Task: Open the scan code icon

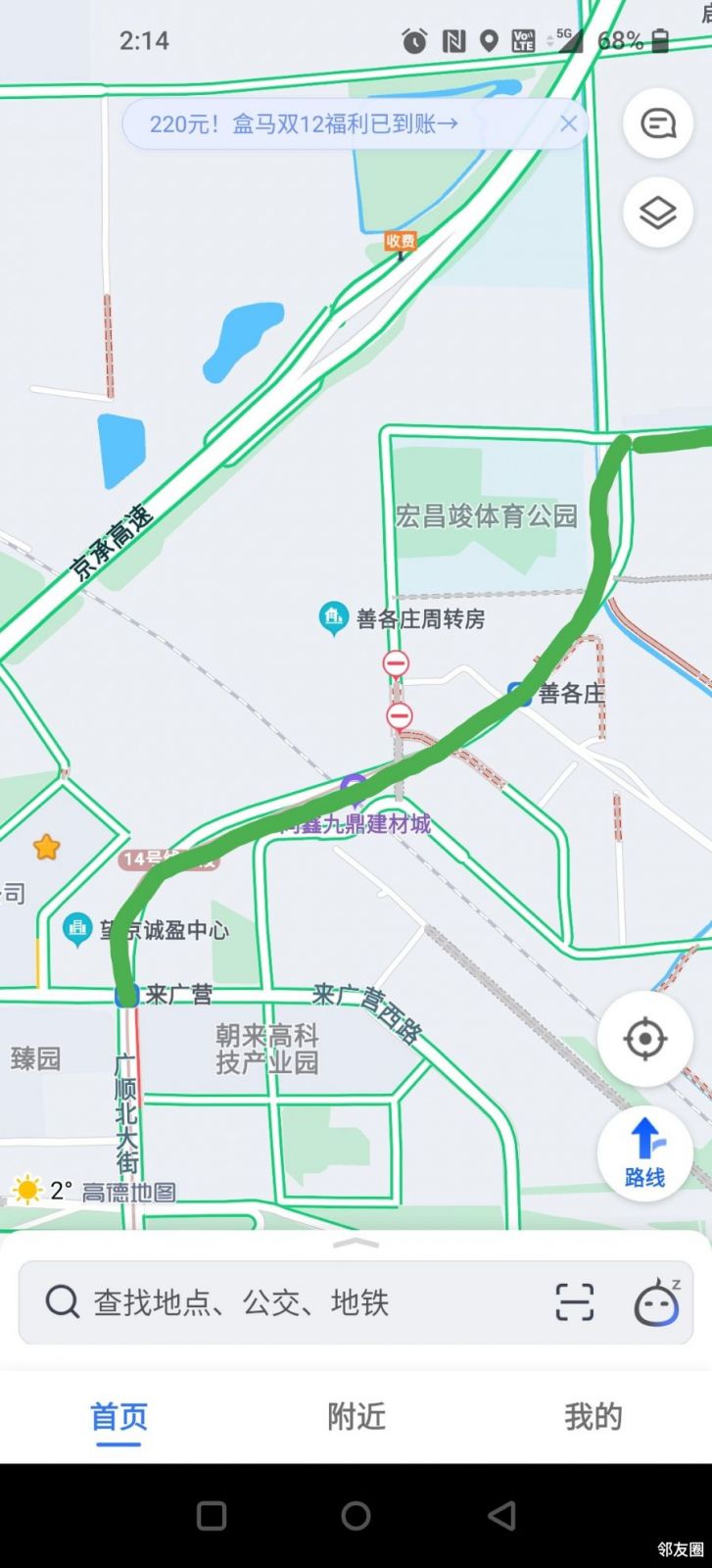Action: (x=574, y=1302)
